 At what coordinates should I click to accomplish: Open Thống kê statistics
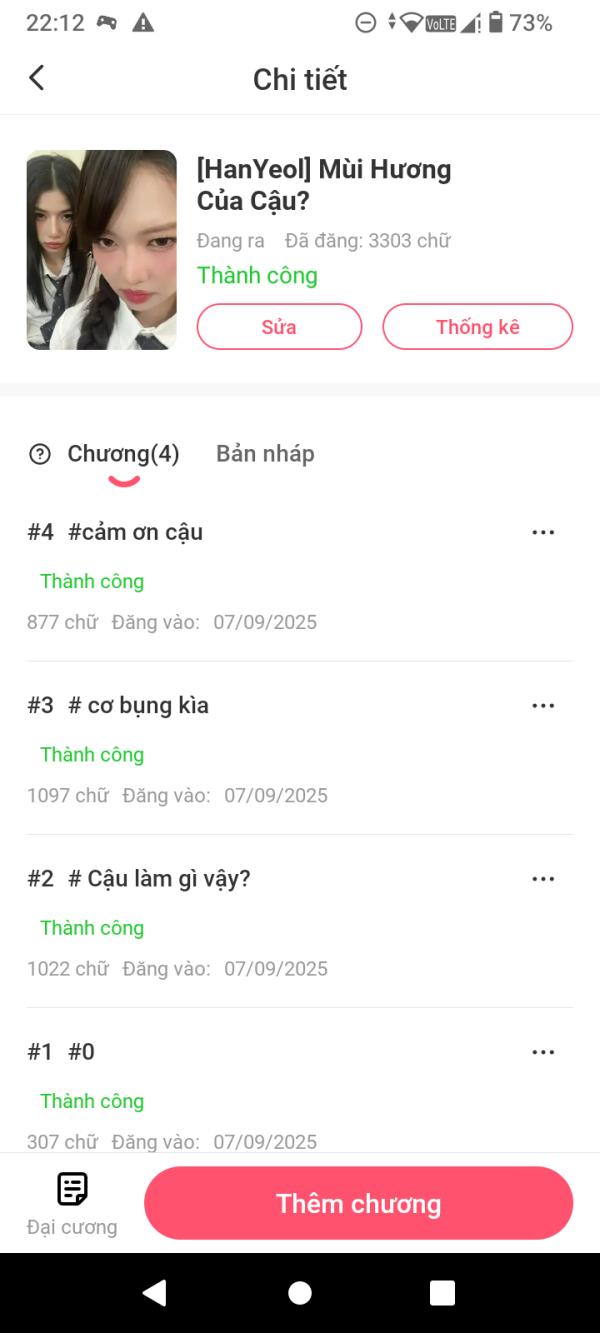[477, 327]
